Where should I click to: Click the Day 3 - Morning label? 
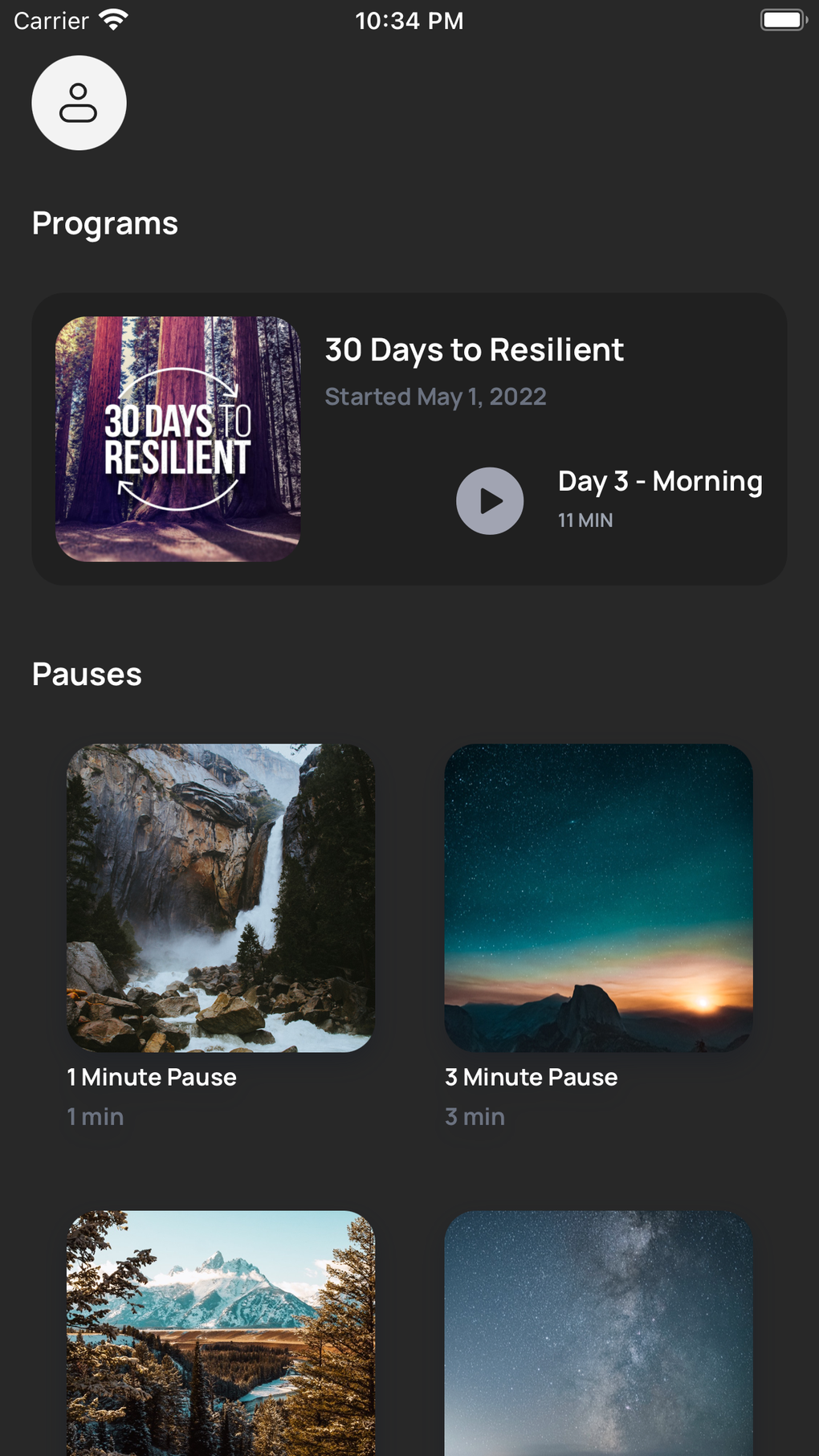coord(660,481)
